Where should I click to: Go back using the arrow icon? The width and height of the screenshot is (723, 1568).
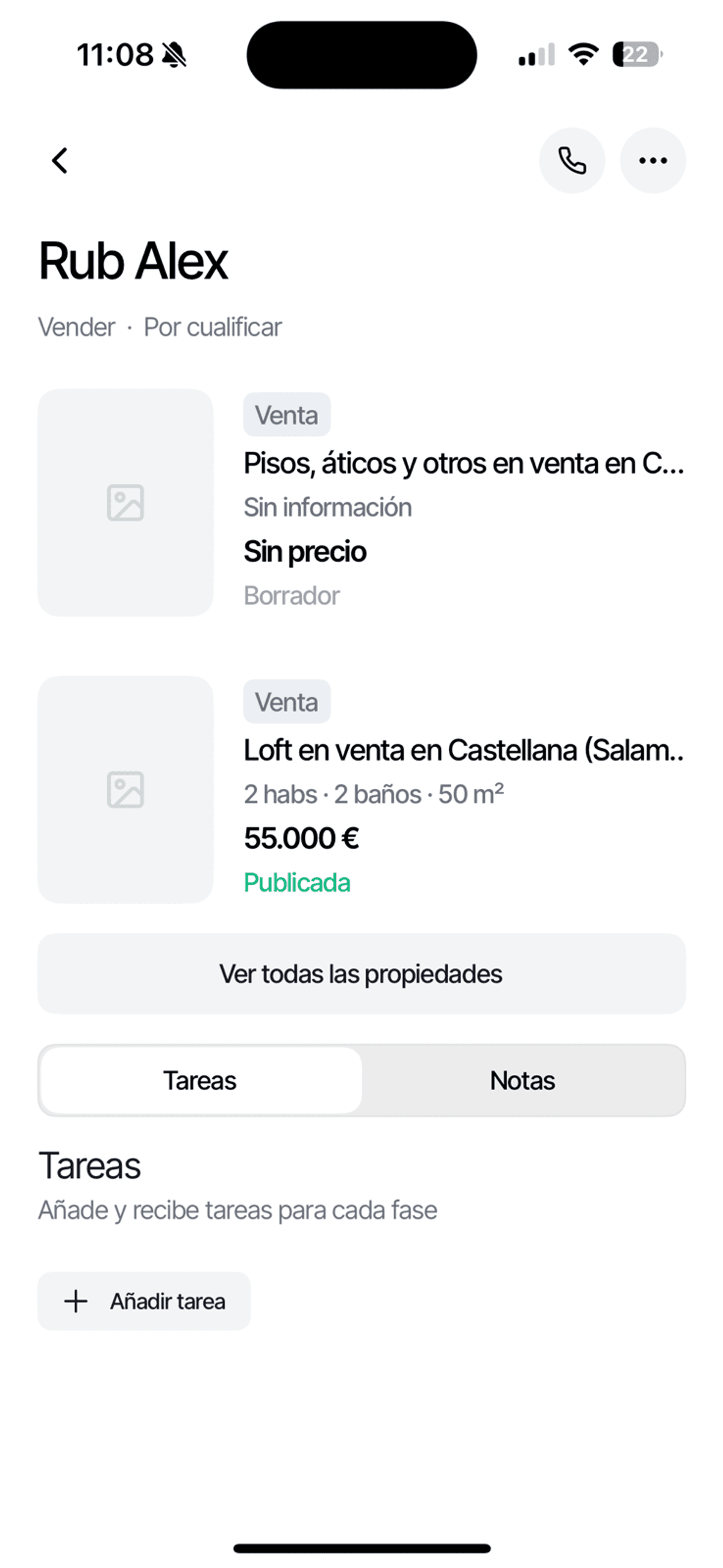pyautogui.click(x=60, y=161)
